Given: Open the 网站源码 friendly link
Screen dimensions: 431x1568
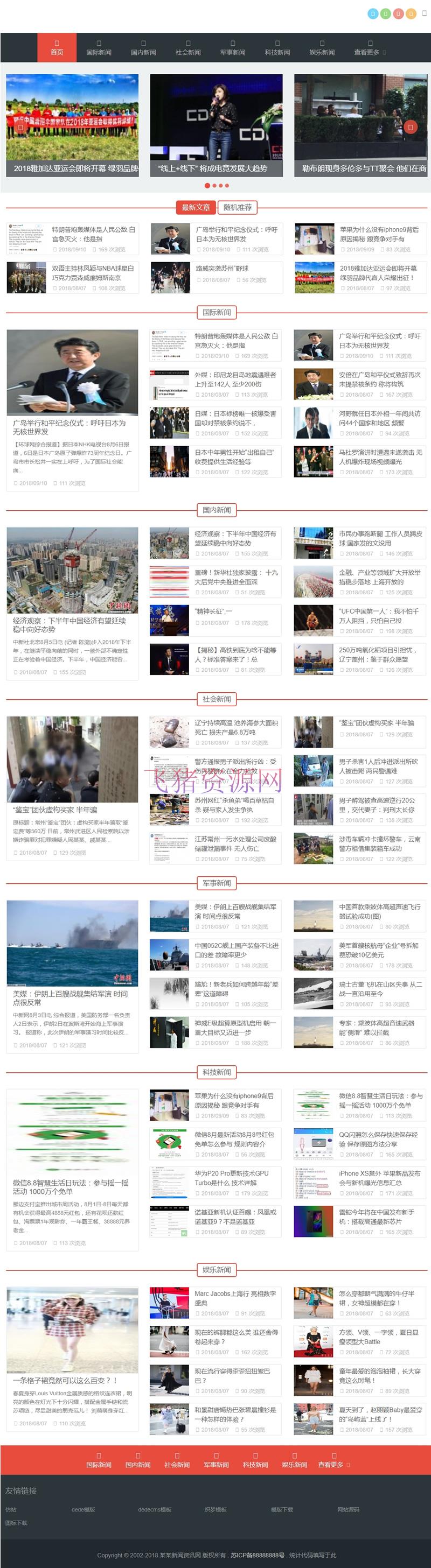Looking at the screenshot, I should [348, 1509].
